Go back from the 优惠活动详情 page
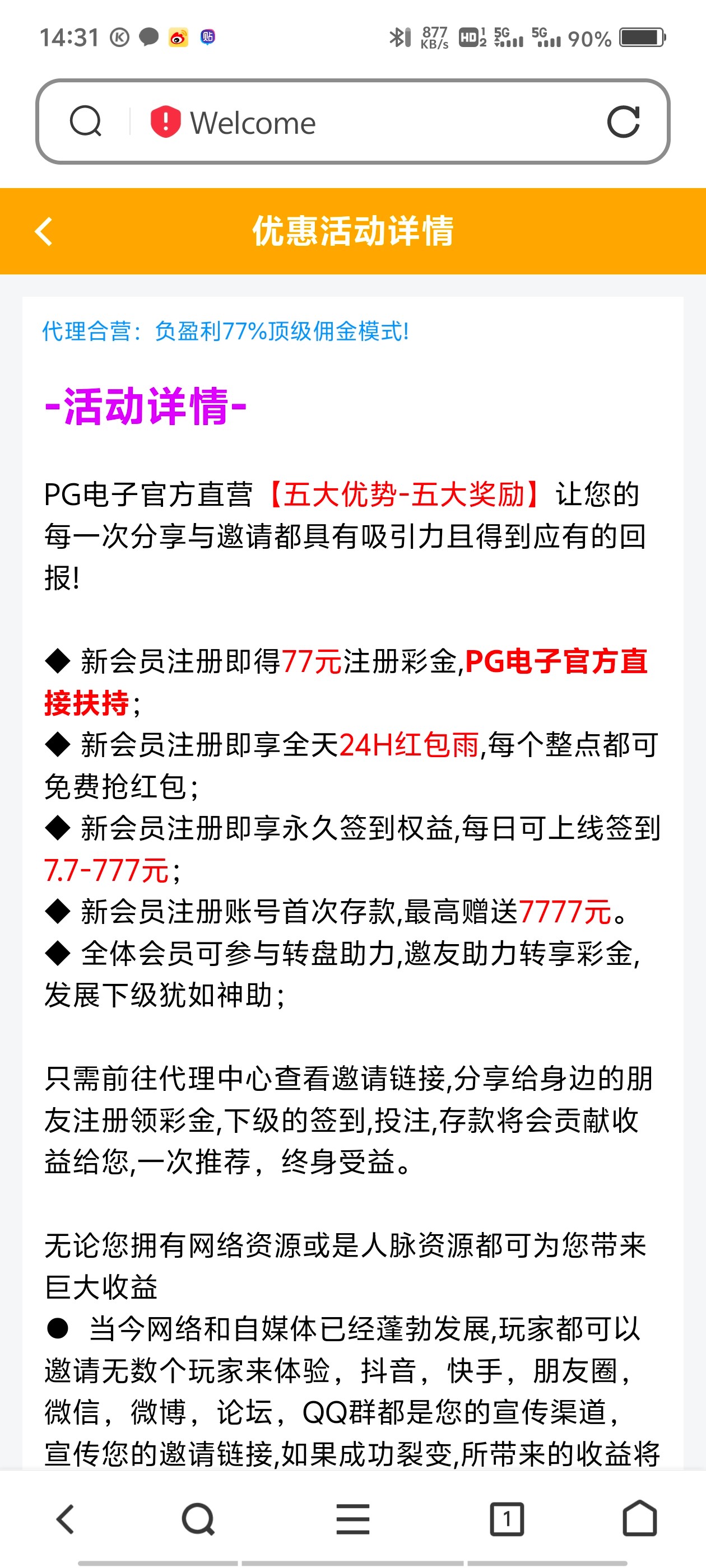 pyautogui.click(x=44, y=232)
